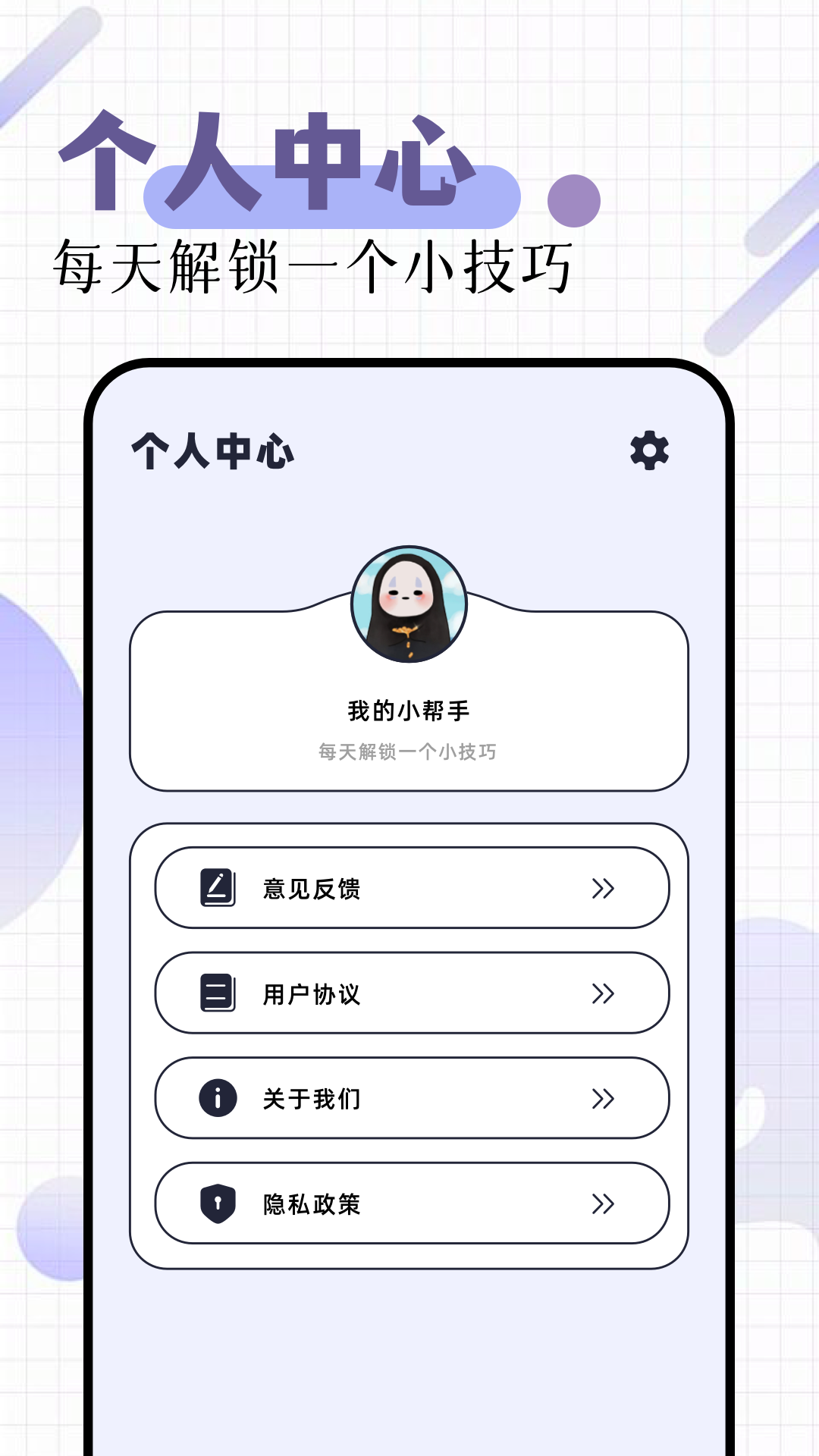
Task: Expand the 用户协议 row via its chevron
Action: tap(603, 993)
